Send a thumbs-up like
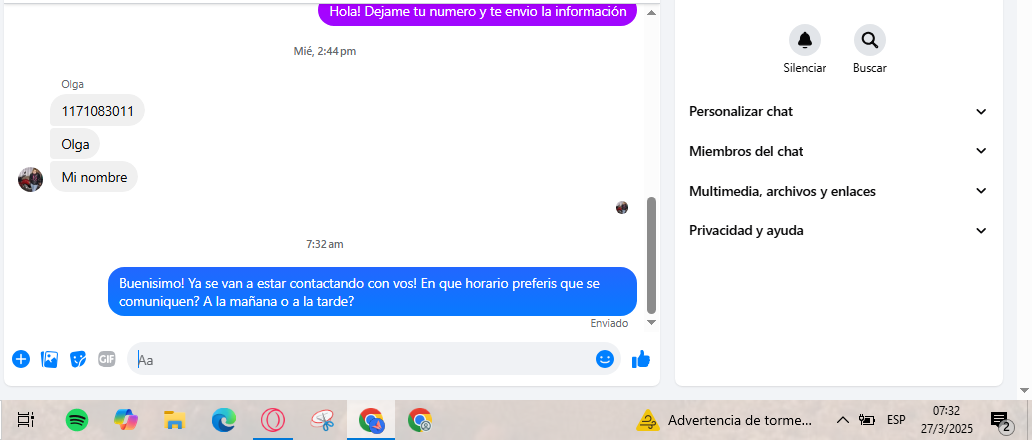Screen dimensions: 1032x440 [x=641, y=359]
